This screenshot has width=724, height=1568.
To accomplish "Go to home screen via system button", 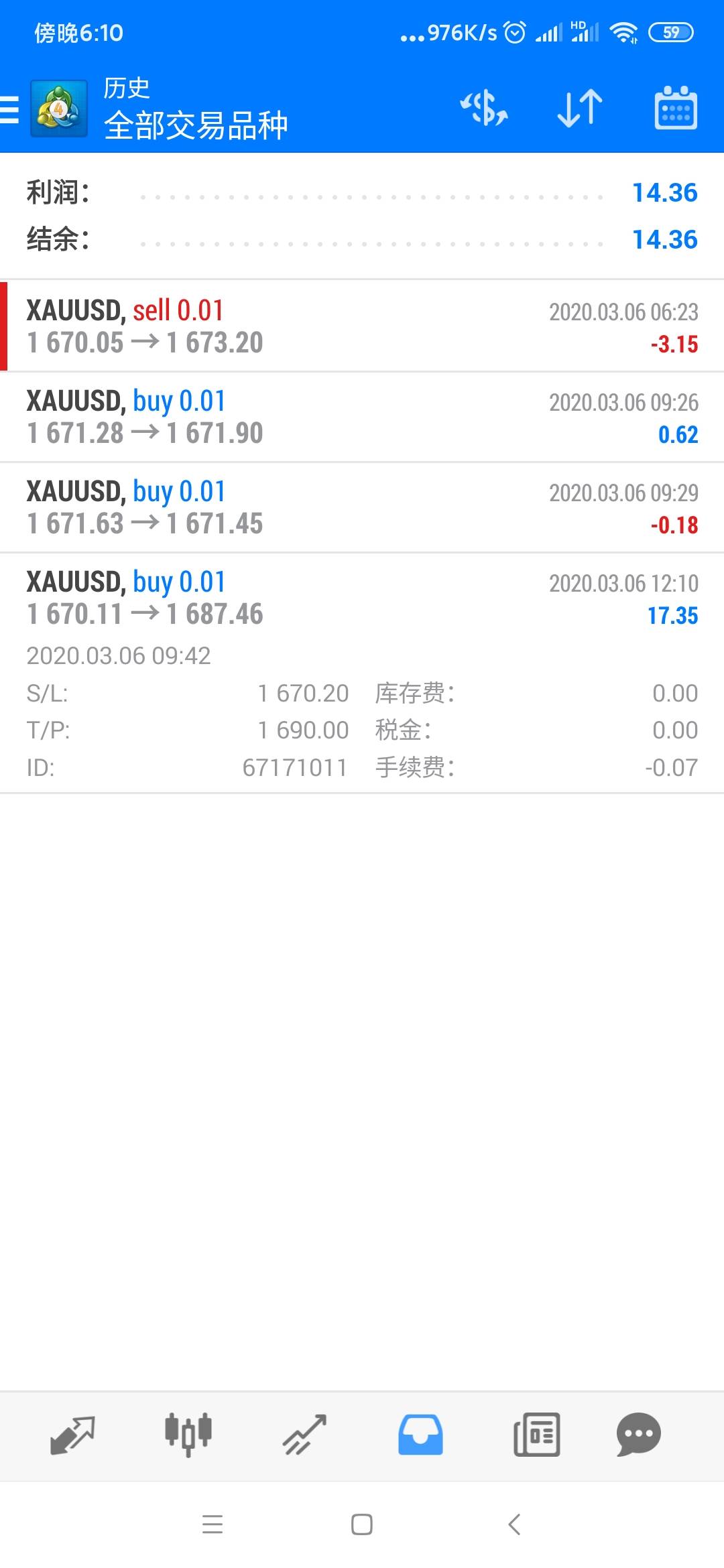I will click(x=362, y=1524).
